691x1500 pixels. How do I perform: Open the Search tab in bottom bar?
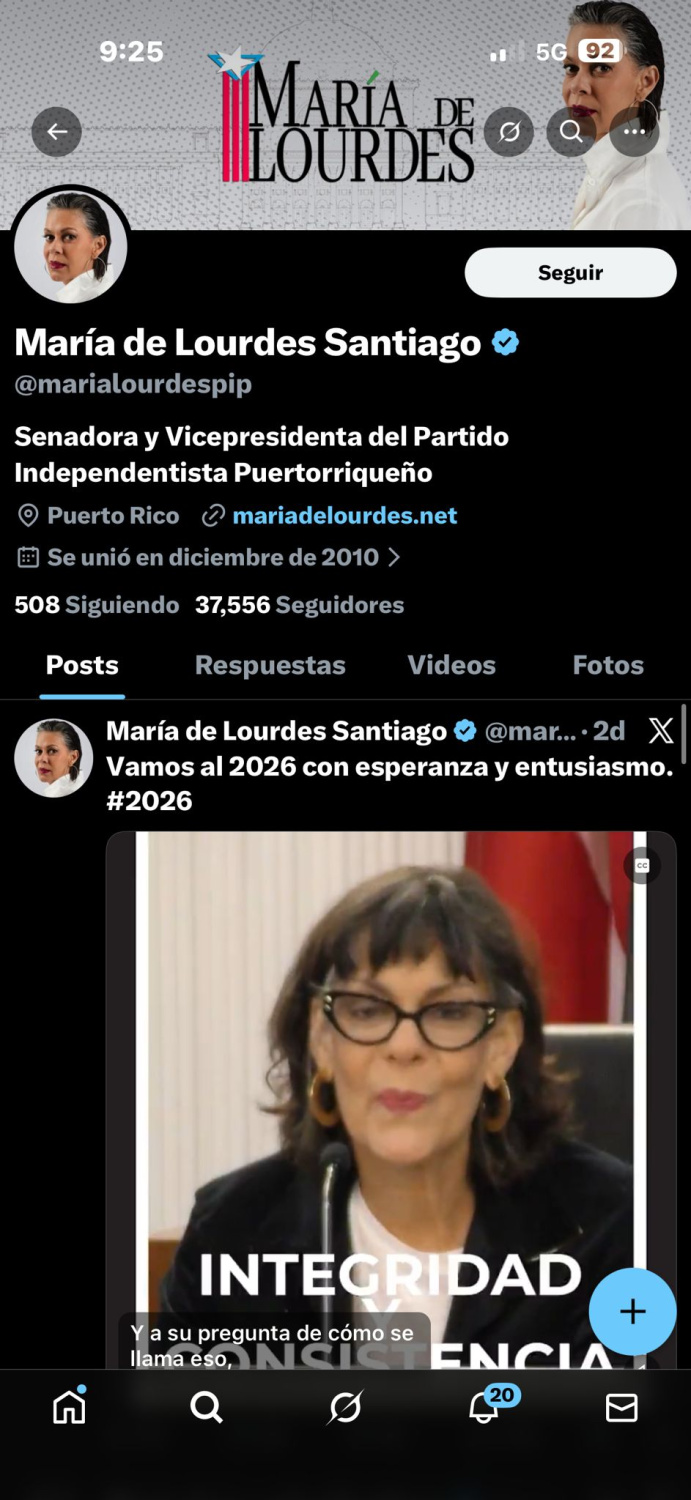coord(207,1407)
